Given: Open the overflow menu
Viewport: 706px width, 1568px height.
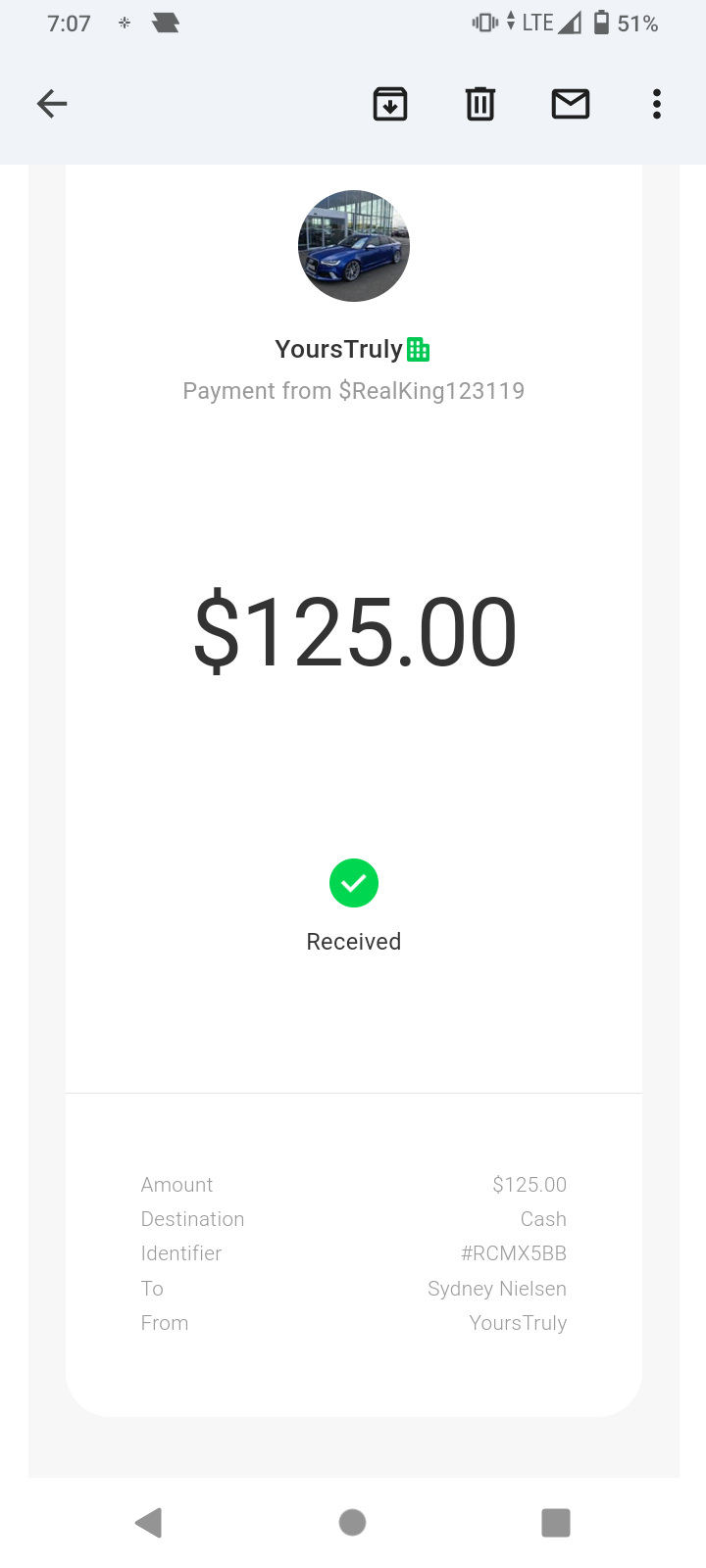Looking at the screenshot, I should [657, 104].
